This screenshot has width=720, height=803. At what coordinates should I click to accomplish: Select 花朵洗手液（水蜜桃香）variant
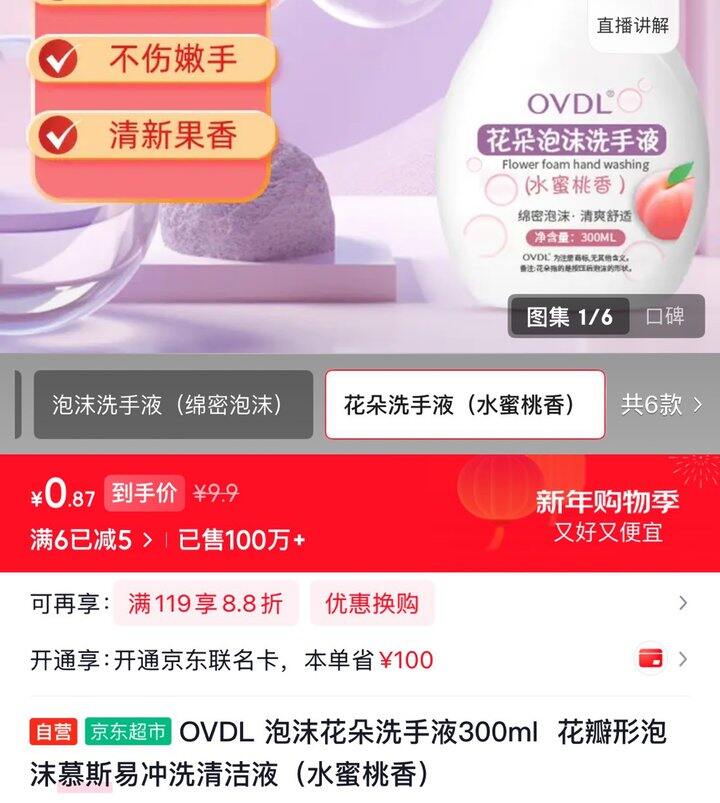coord(465,405)
